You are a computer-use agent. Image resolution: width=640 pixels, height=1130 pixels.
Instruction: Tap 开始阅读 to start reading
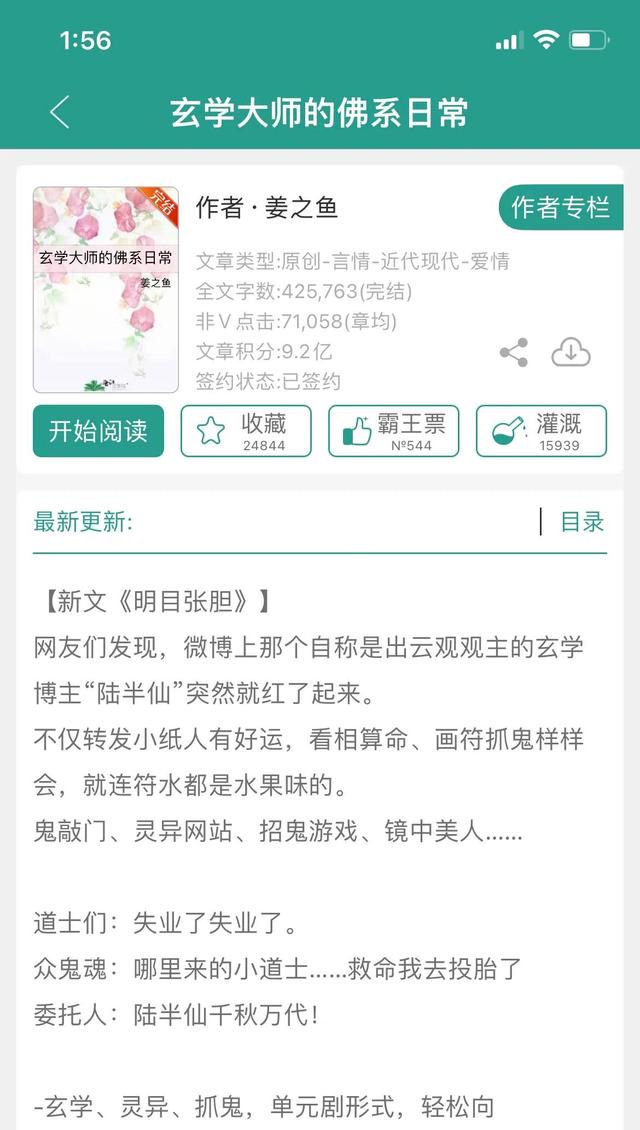99,431
